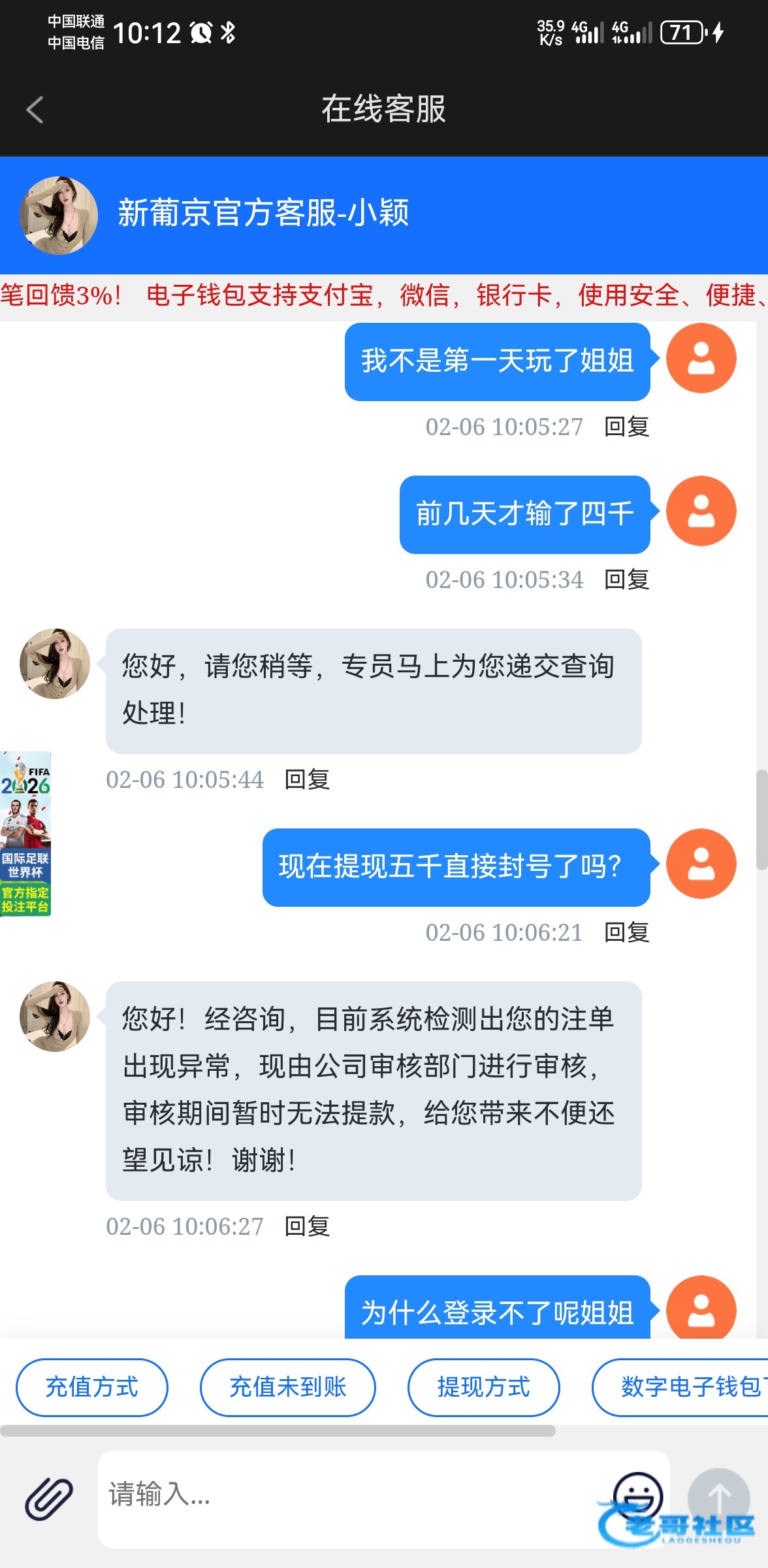The height and width of the screenshot is (1568, 768).
Task: Open the FIFA 2026 World Cup side banner
Action: 25,834
